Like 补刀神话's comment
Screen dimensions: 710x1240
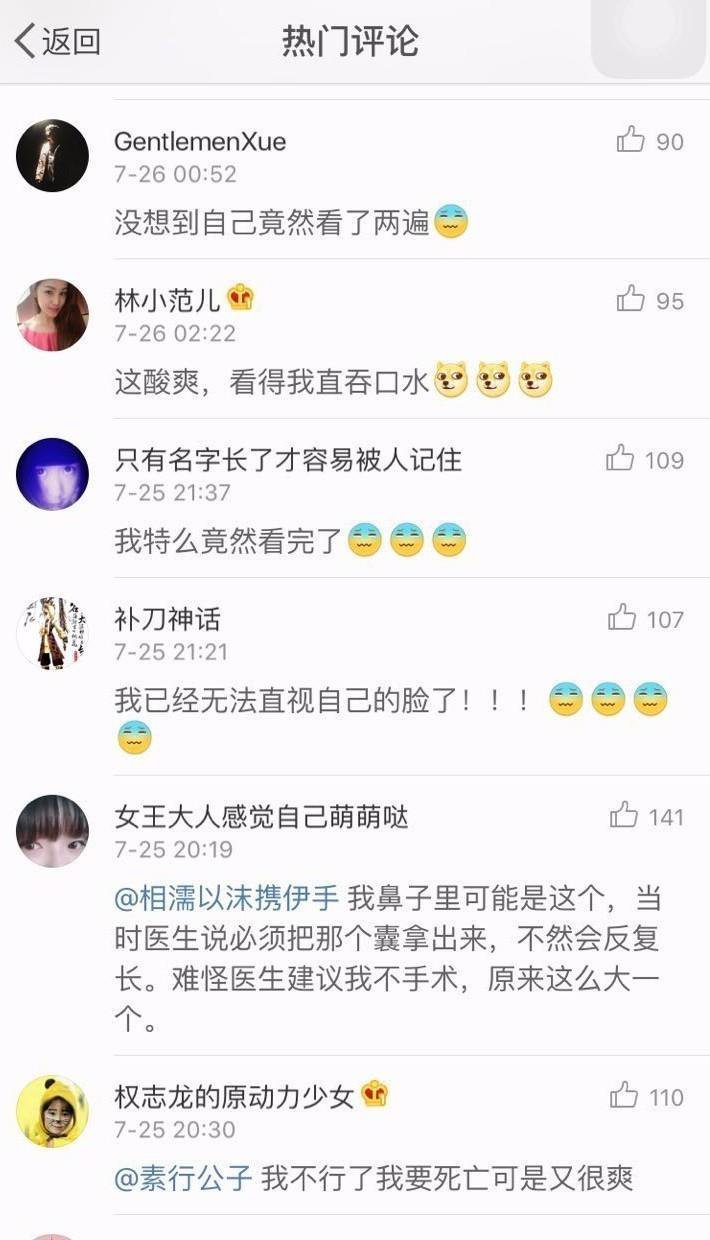pos(622,617)
